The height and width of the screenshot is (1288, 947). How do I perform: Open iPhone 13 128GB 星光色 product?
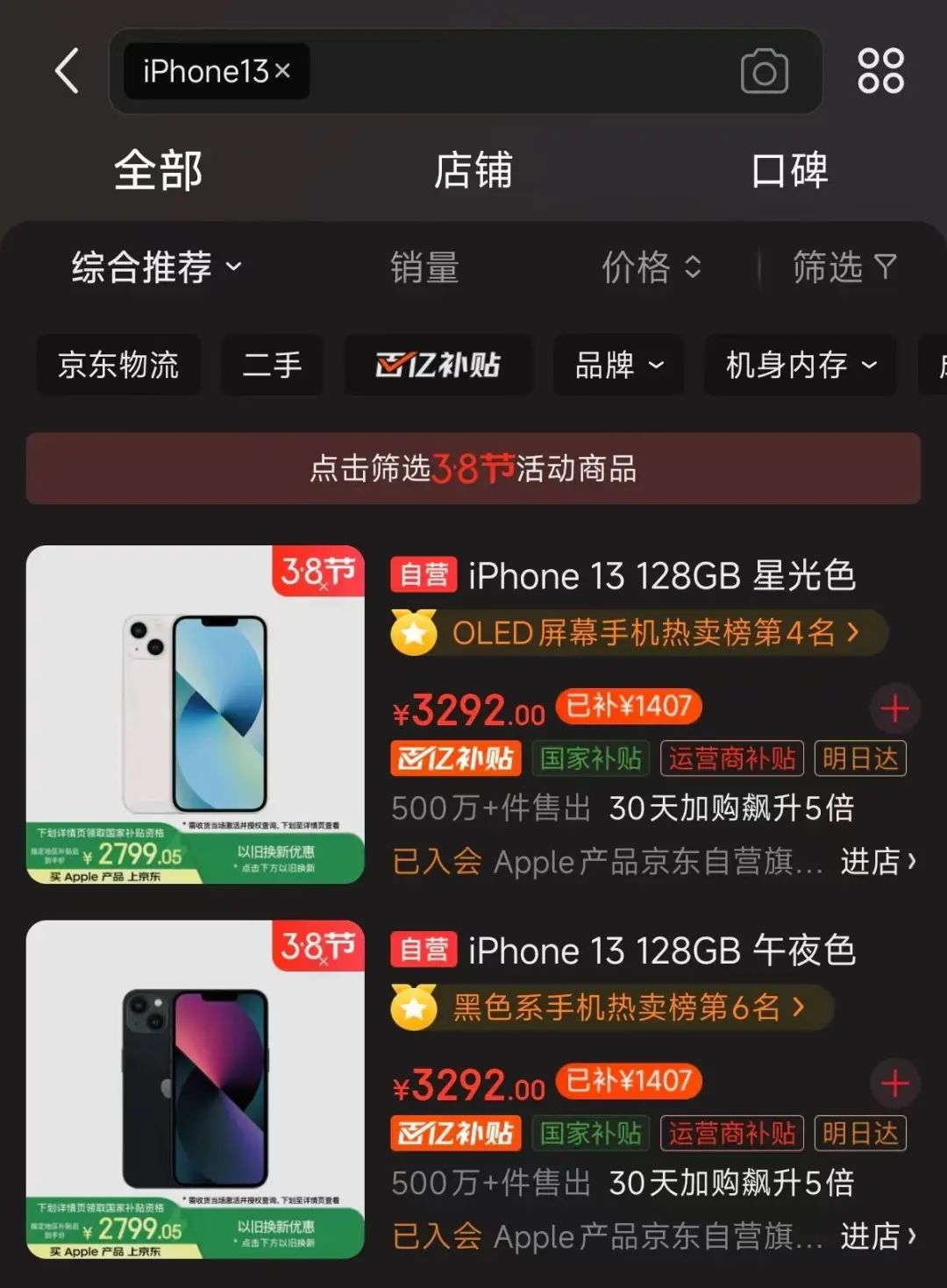661,576
